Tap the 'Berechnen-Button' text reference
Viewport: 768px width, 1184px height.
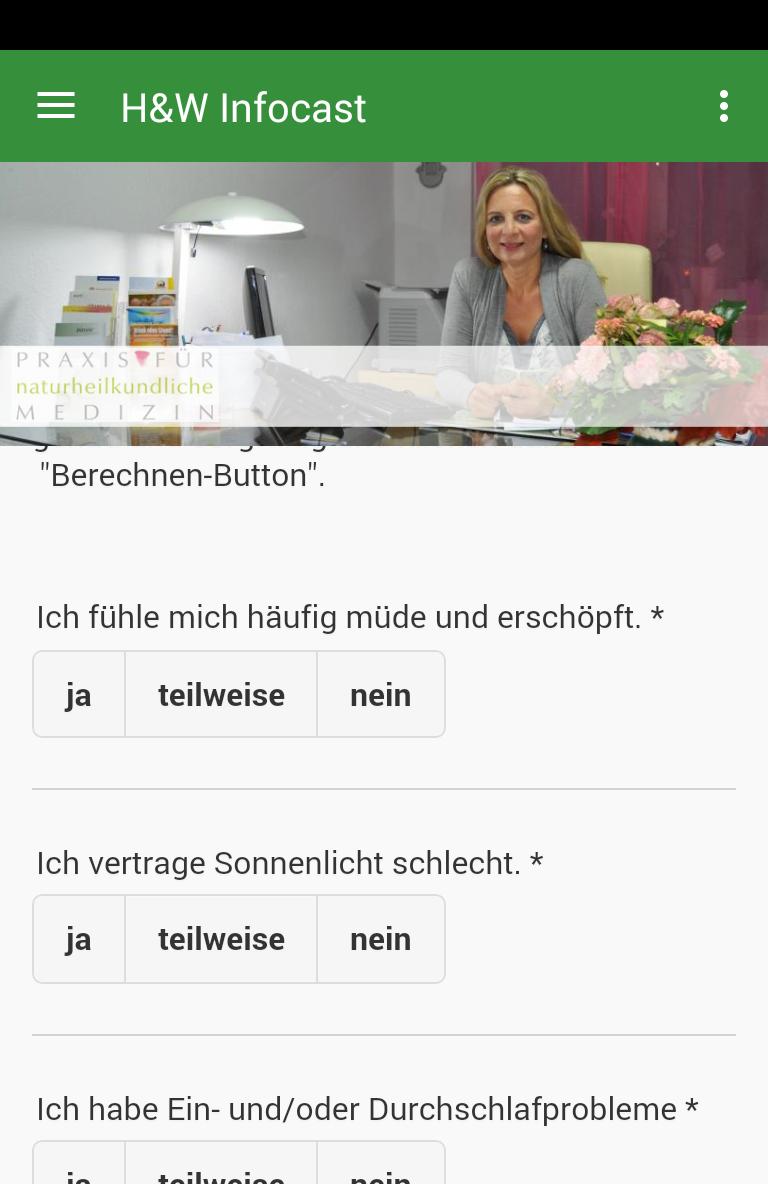point(182,475)
